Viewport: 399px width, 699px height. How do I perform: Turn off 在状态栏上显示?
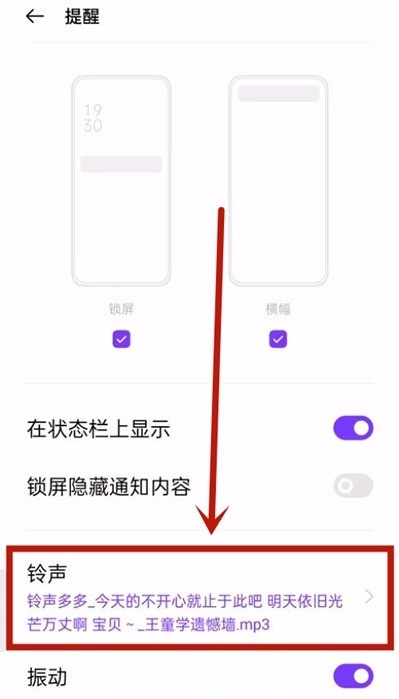pyautogui.click(x=353, y=428)
